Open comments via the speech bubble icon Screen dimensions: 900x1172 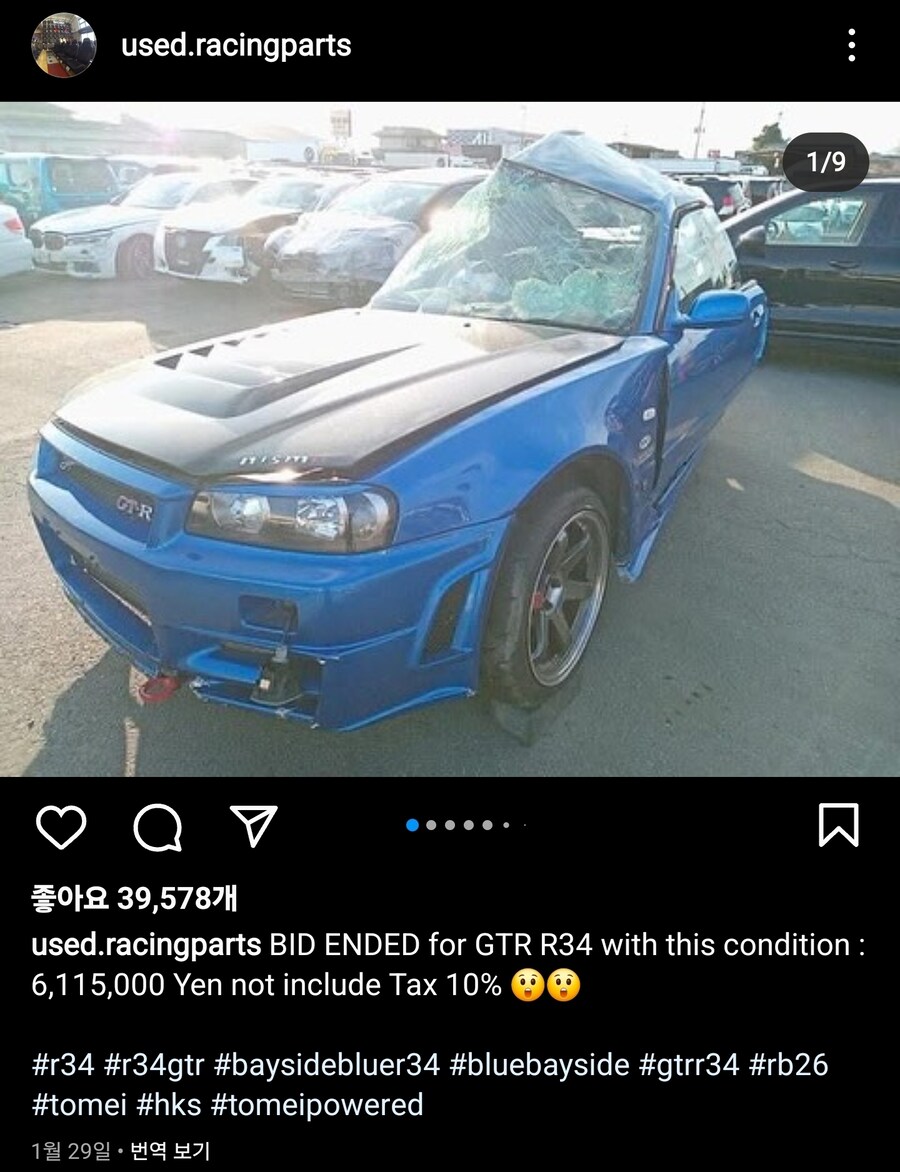click(x=157, y=826)
